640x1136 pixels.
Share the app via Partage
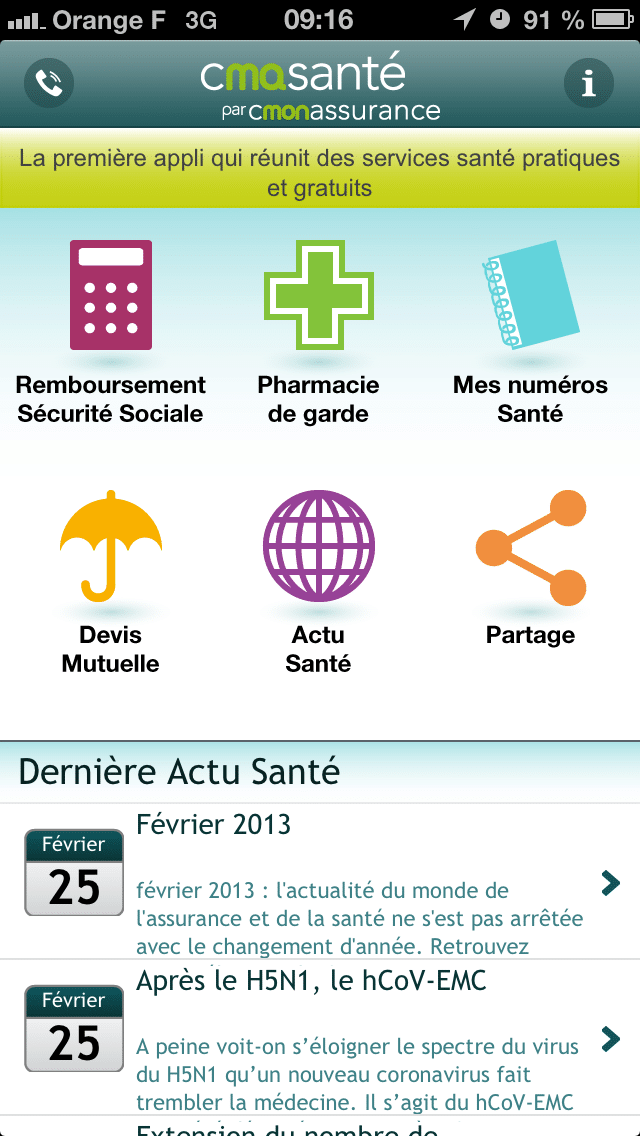click(531, 548)
